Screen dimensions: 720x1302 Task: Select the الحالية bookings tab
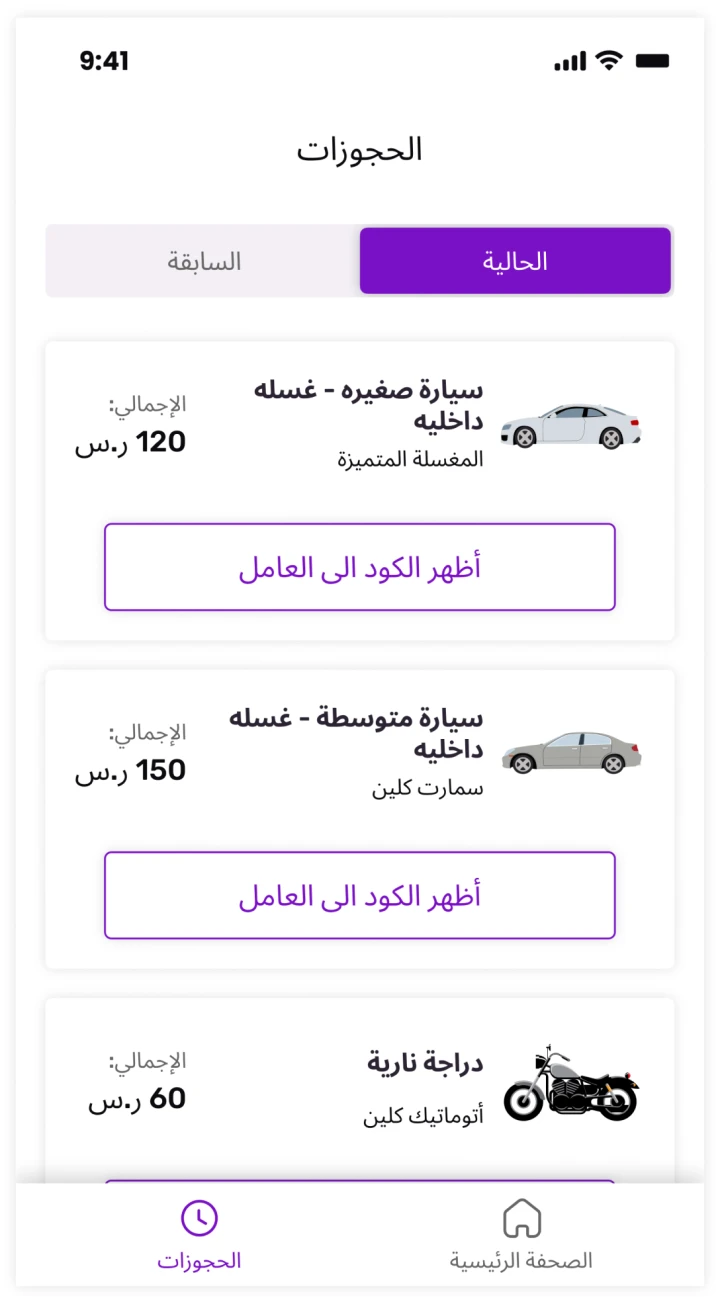(x=515, y=262)
